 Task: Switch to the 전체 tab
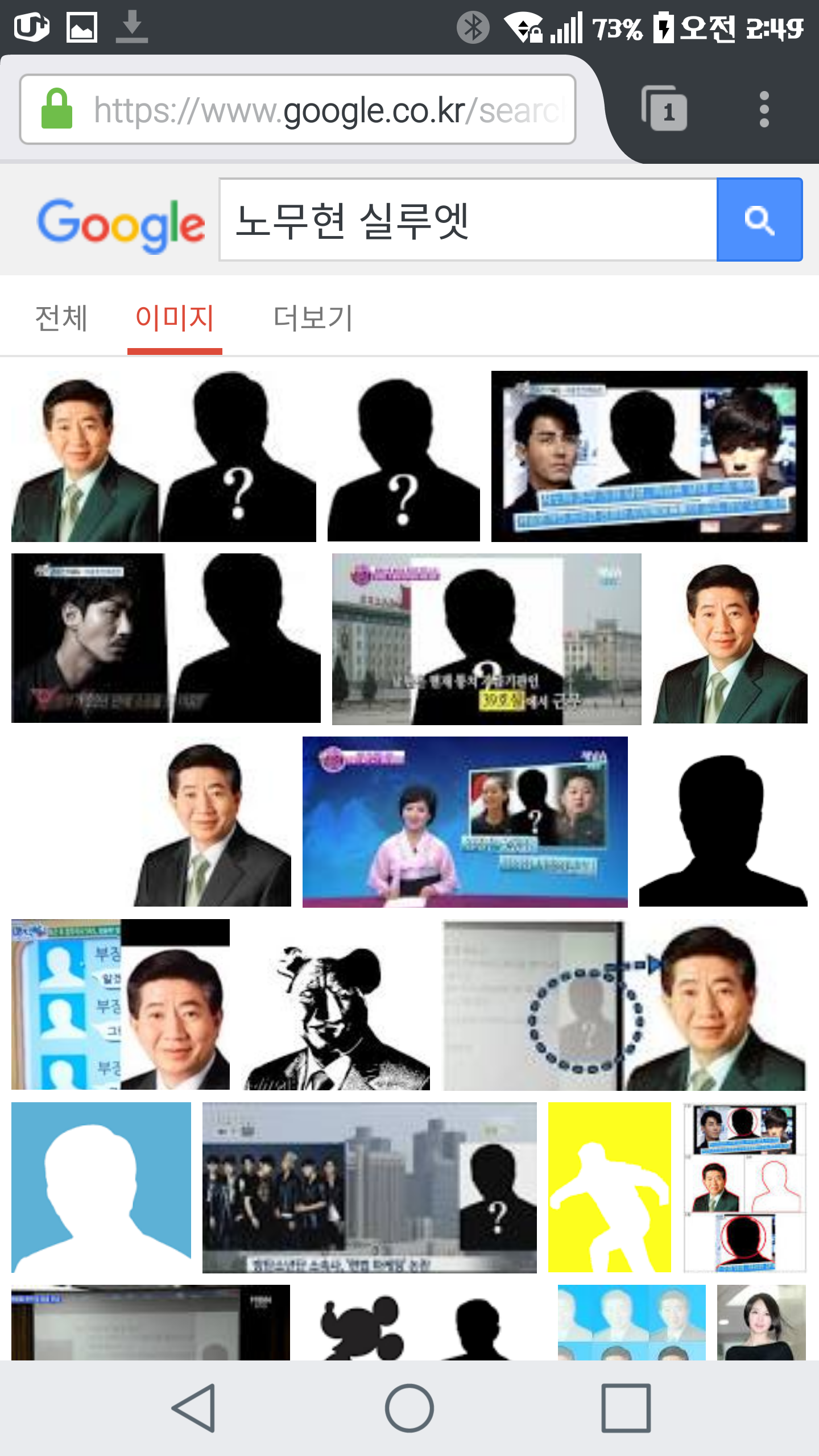61,317
